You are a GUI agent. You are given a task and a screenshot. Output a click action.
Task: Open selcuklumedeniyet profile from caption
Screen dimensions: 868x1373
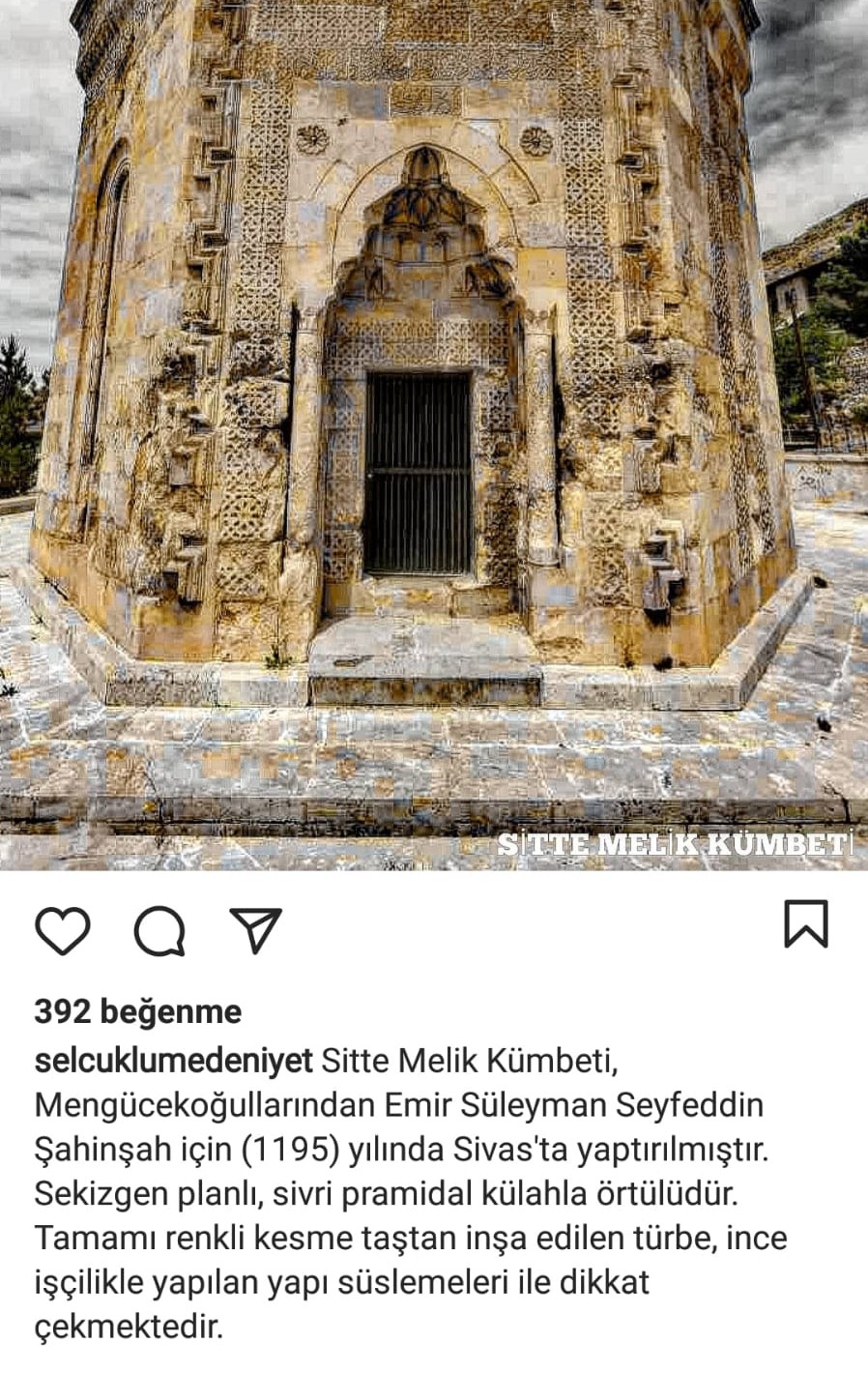pos(174,1061)
